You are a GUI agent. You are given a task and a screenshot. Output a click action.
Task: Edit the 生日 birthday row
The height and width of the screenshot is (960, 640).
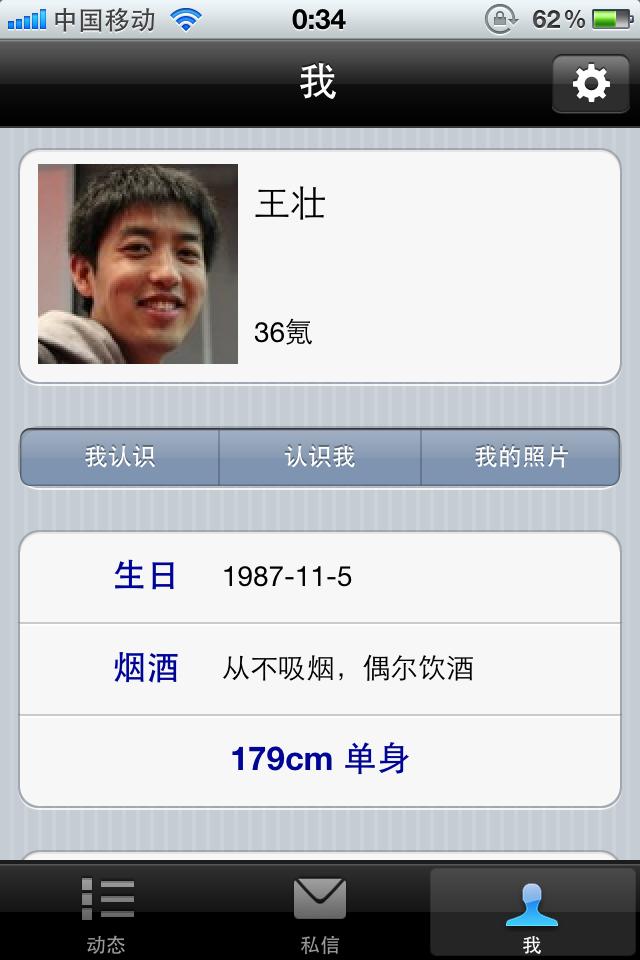tap(320, 577)
